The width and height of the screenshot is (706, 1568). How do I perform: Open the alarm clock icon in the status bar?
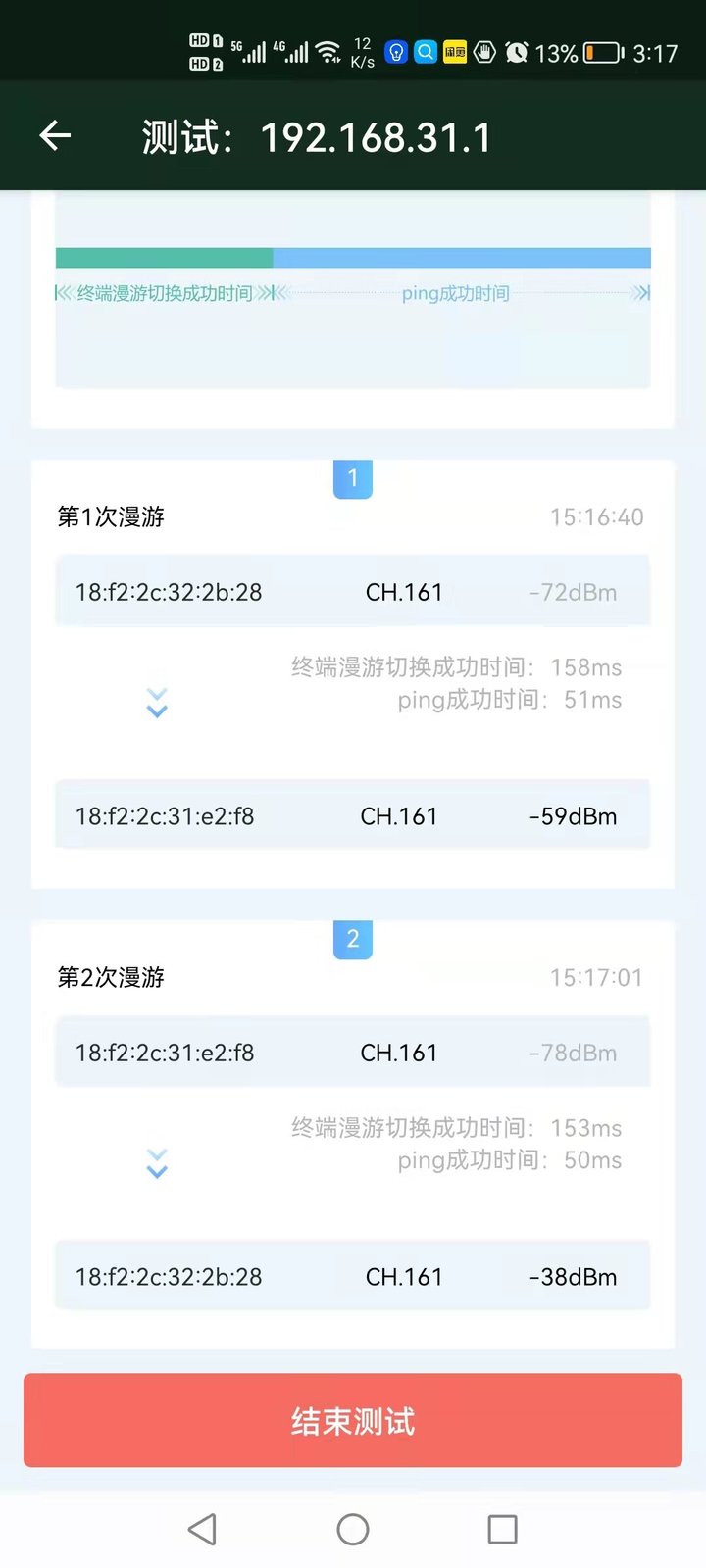(515, 52)
